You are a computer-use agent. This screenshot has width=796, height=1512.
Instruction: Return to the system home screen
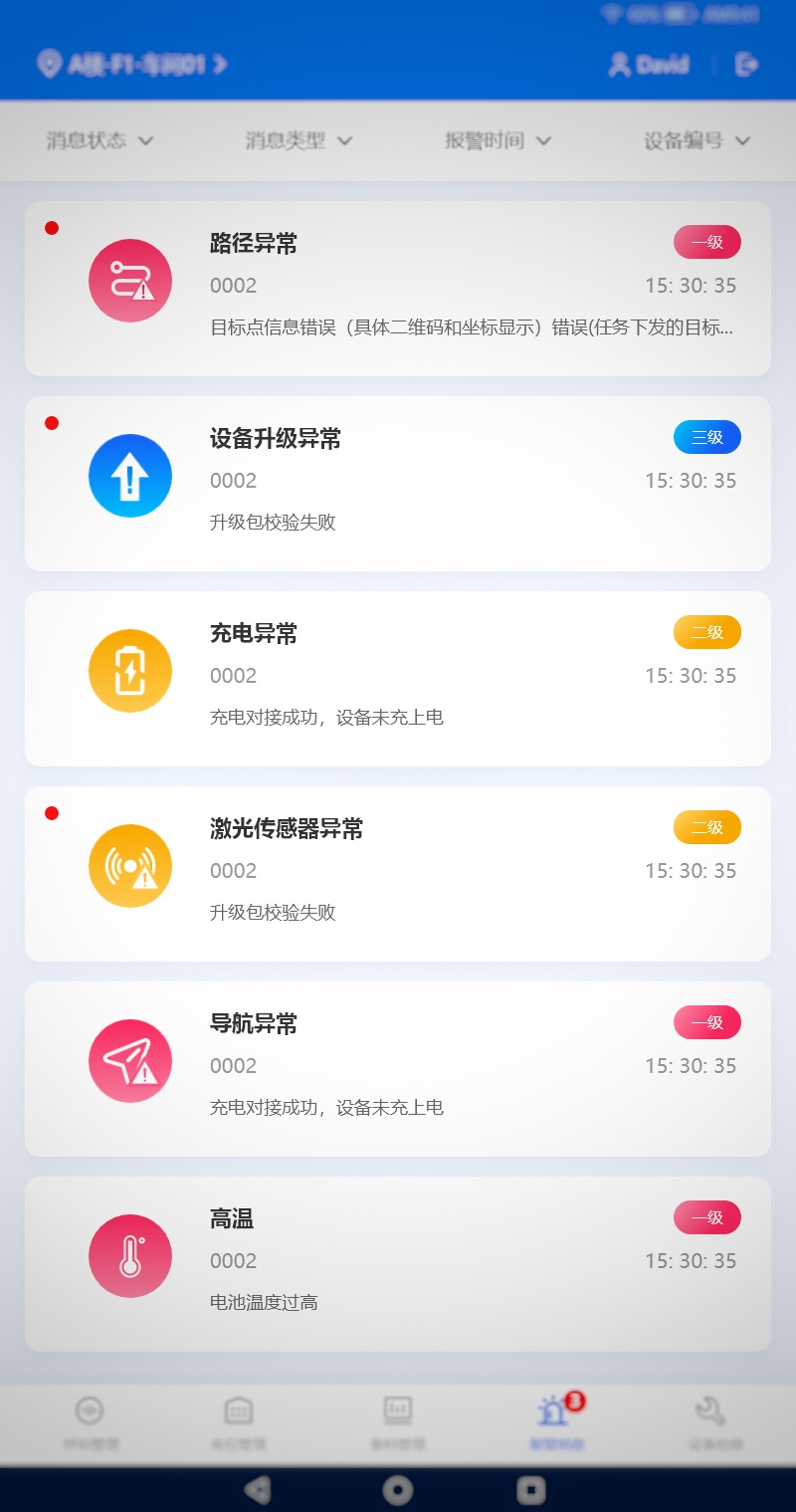click(x=398, y=1489)
